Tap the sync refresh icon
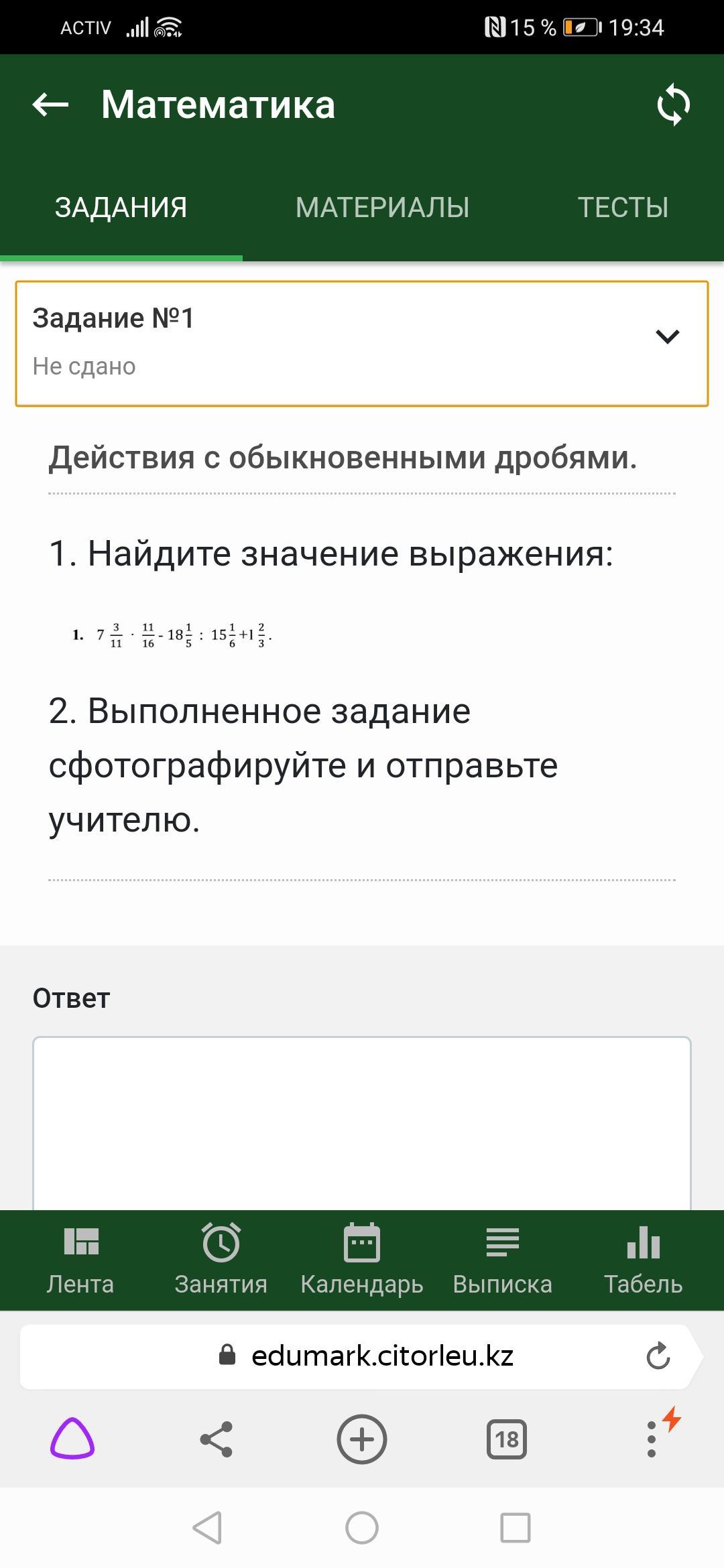724x1568 pixels. [673, 105]
